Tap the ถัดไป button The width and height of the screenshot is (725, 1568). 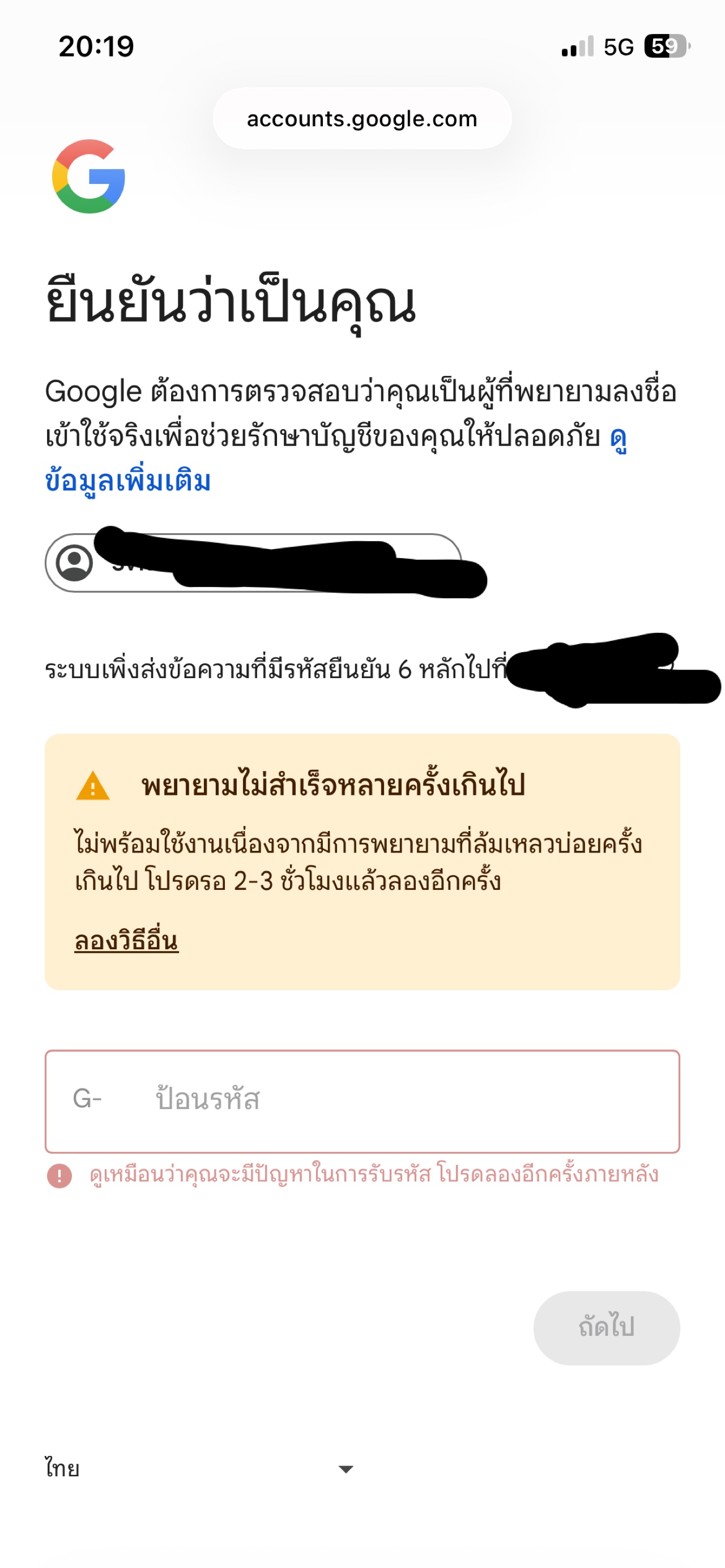(x=606, y=1327)
